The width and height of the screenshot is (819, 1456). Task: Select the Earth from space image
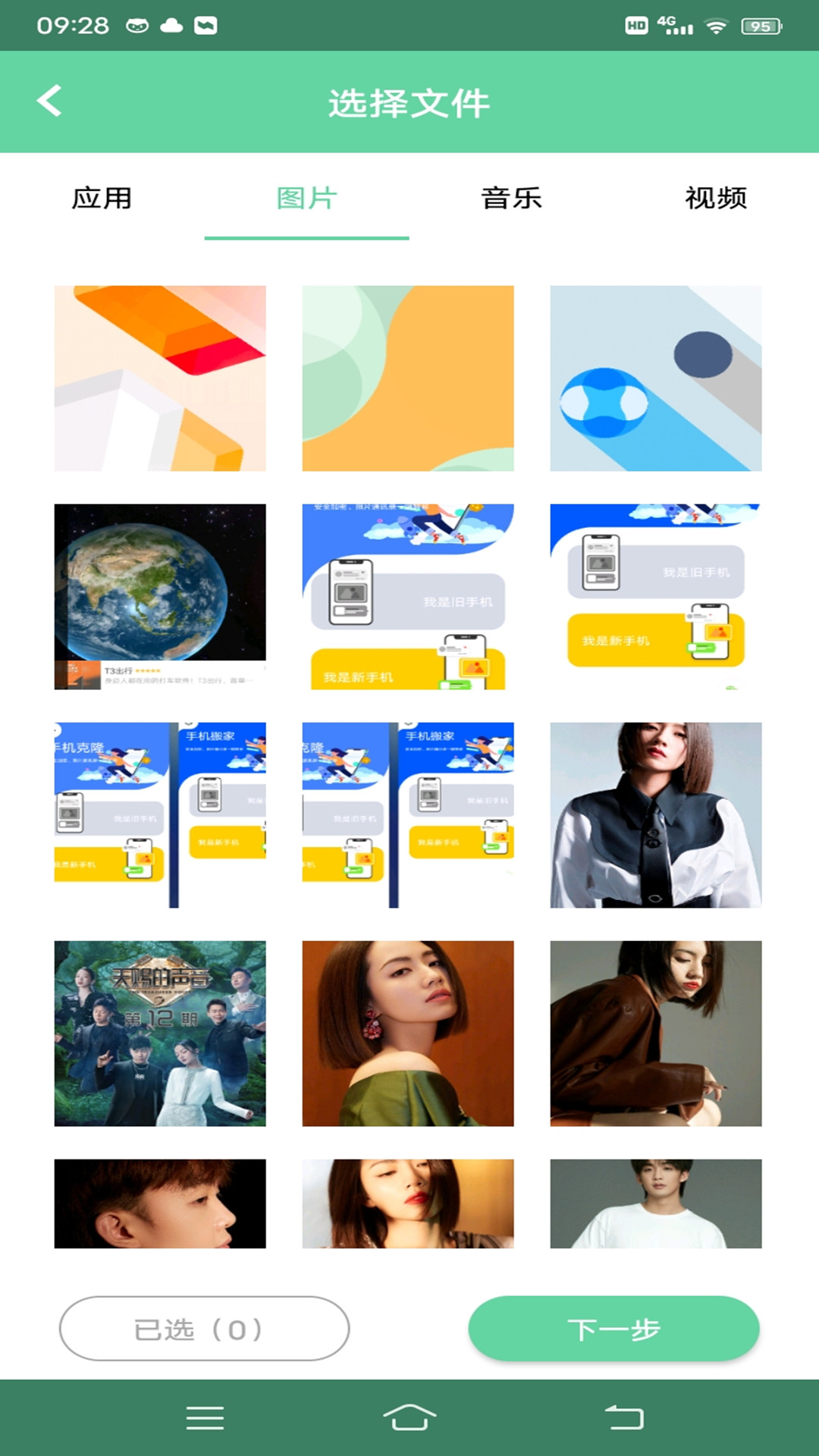click(160, 596)
